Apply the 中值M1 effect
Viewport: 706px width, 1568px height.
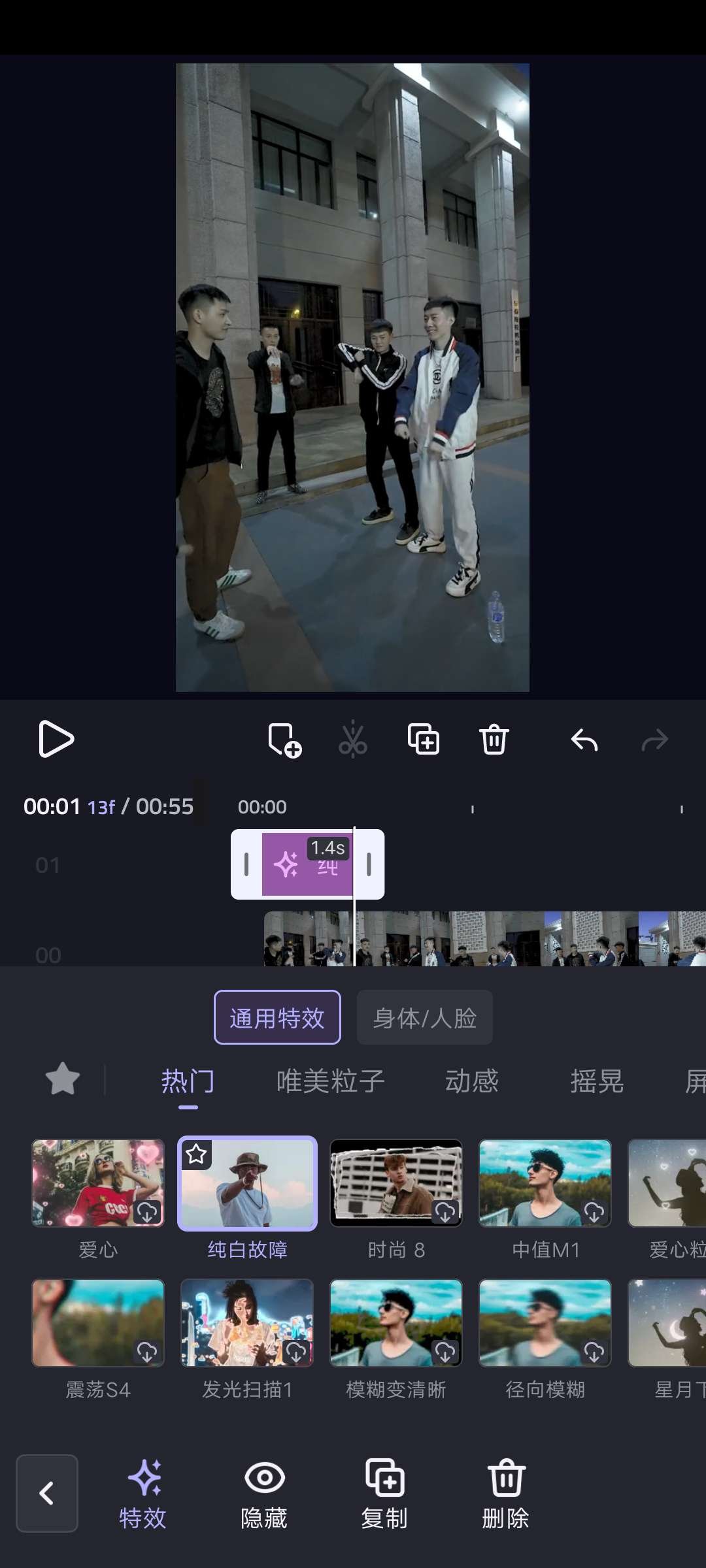pyautogui.click(x=545, y=1183)
